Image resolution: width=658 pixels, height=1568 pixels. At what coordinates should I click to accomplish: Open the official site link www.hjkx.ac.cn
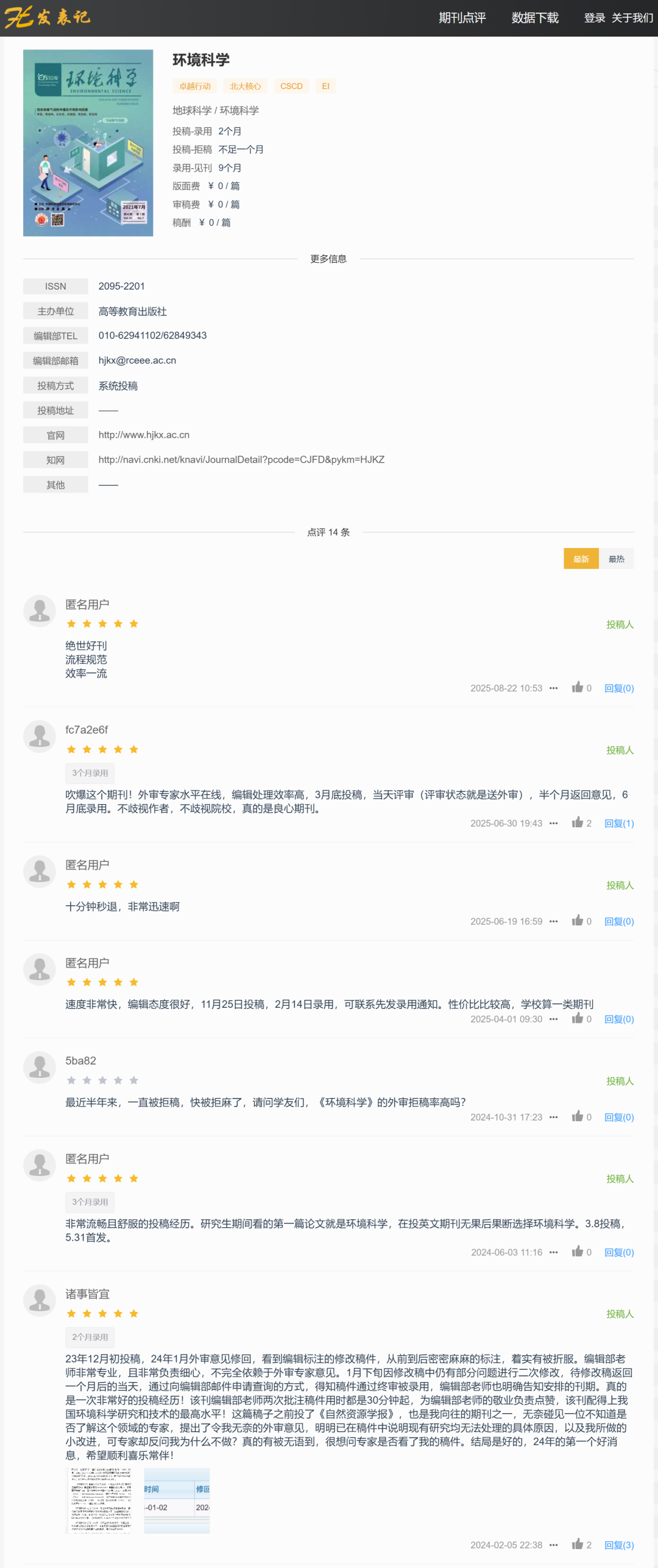[x=144, y=435]
